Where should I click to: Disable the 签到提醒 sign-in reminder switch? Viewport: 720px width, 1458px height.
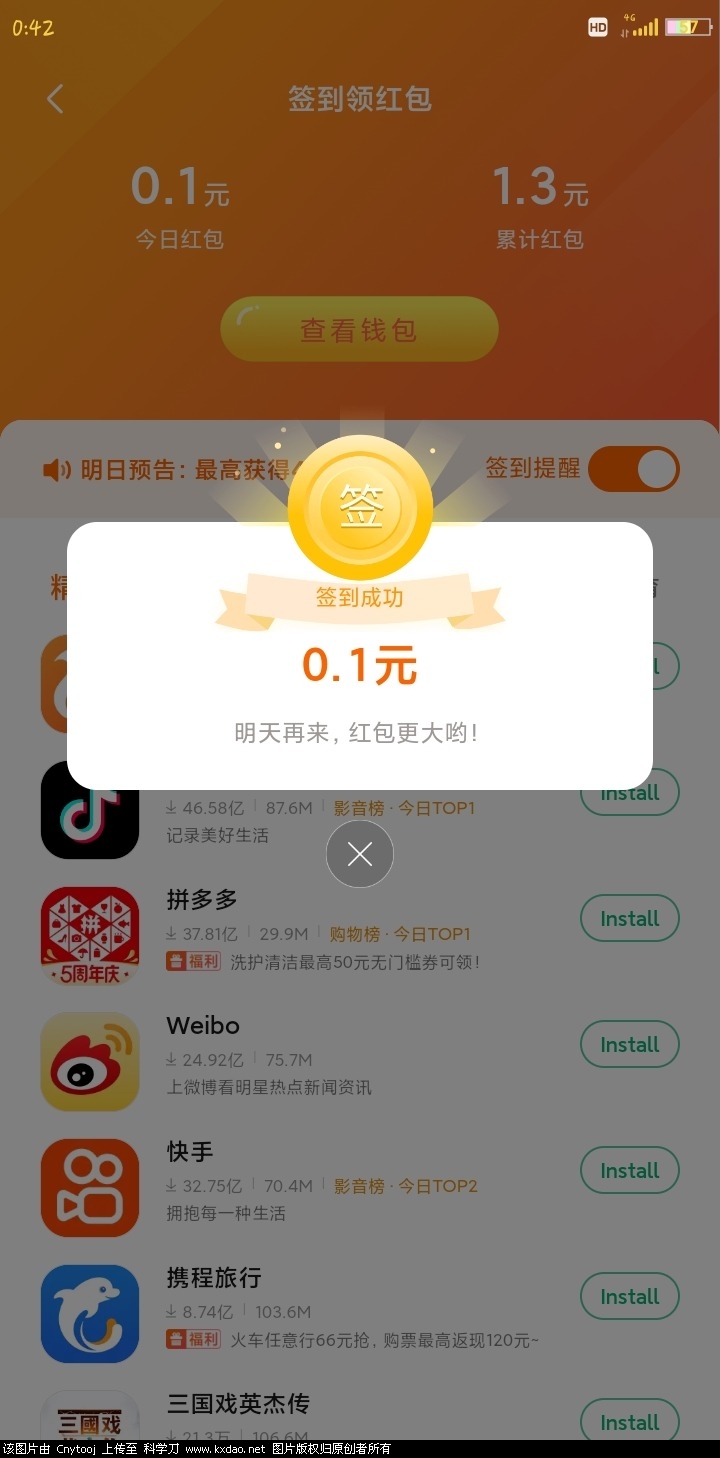[x=634, y=469]
